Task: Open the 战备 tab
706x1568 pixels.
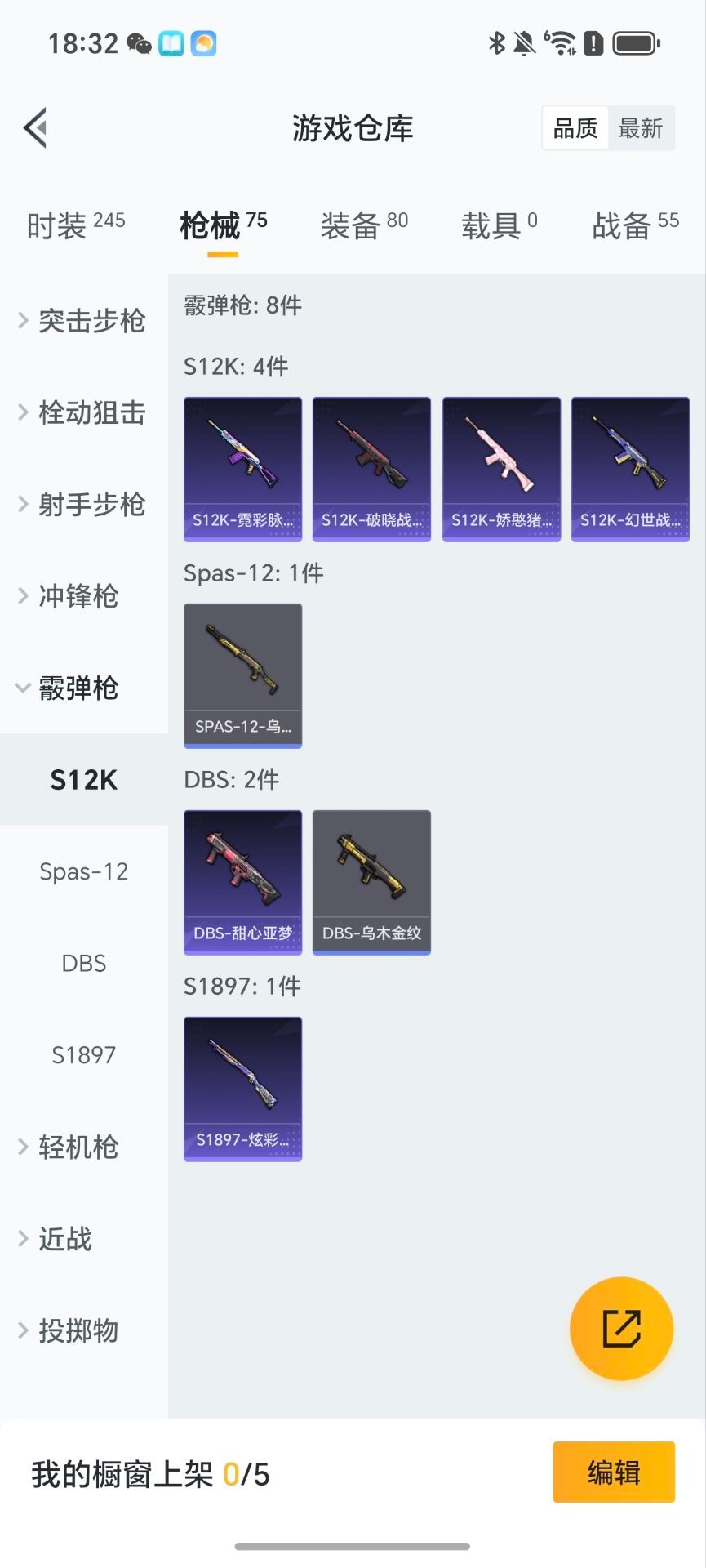Action: point(634,225)
